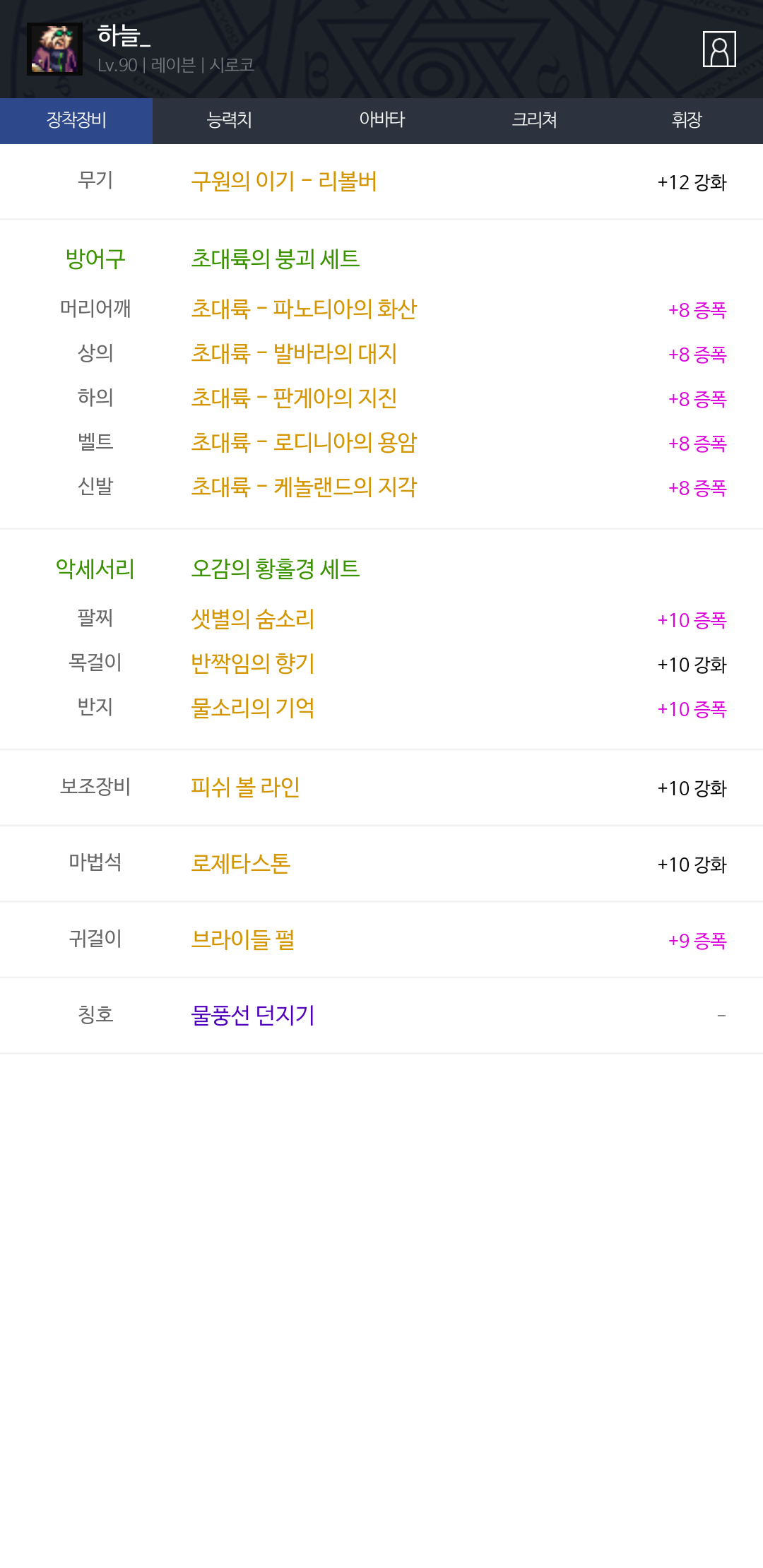The image size is (763, 1568).
Task: Open 오감의 황홀경 세트 accessory set
Action: [x=276, y=569]
